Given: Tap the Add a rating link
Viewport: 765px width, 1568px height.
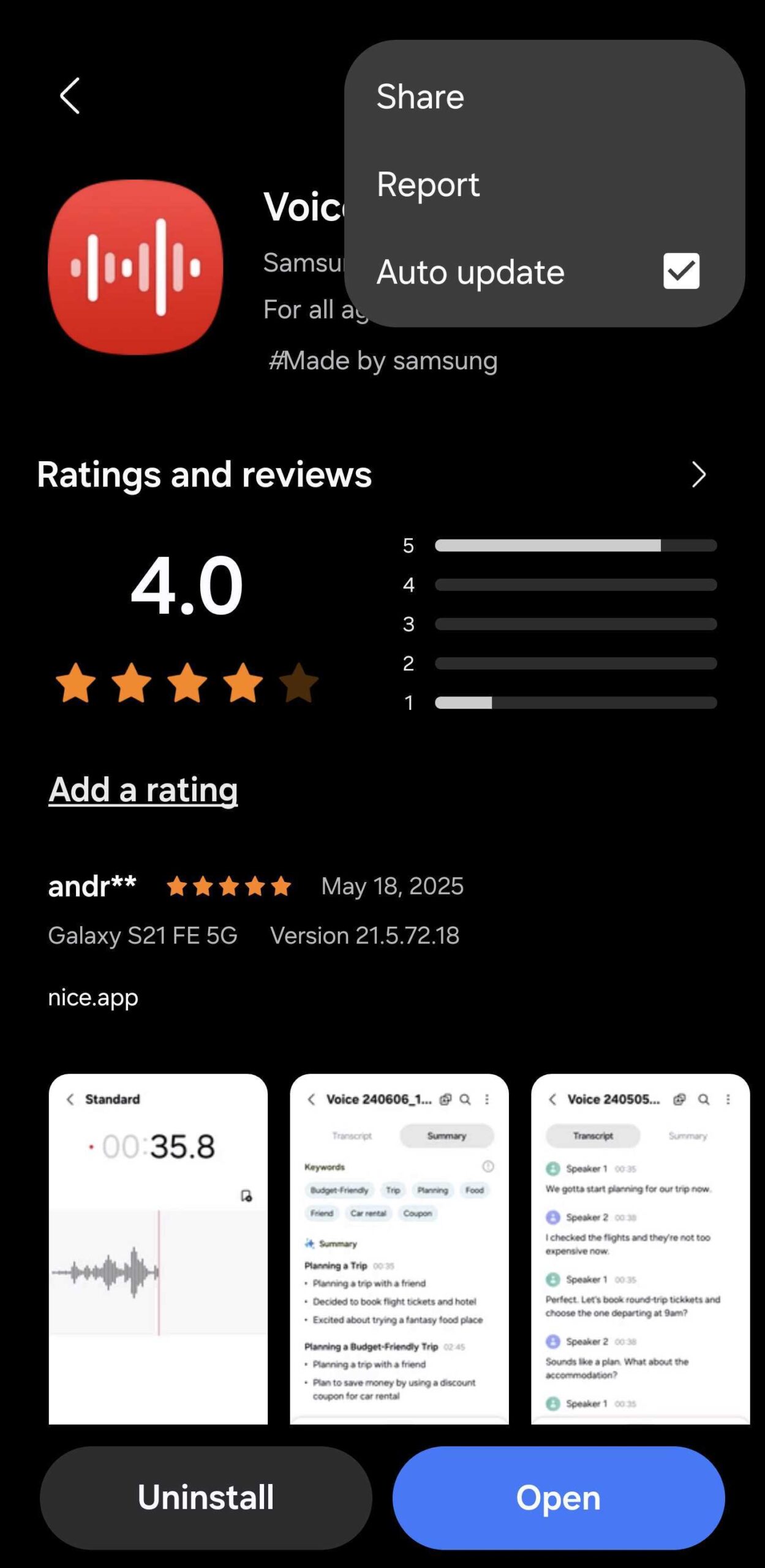Looking at the screenshot, I should [x=143, y=790].
